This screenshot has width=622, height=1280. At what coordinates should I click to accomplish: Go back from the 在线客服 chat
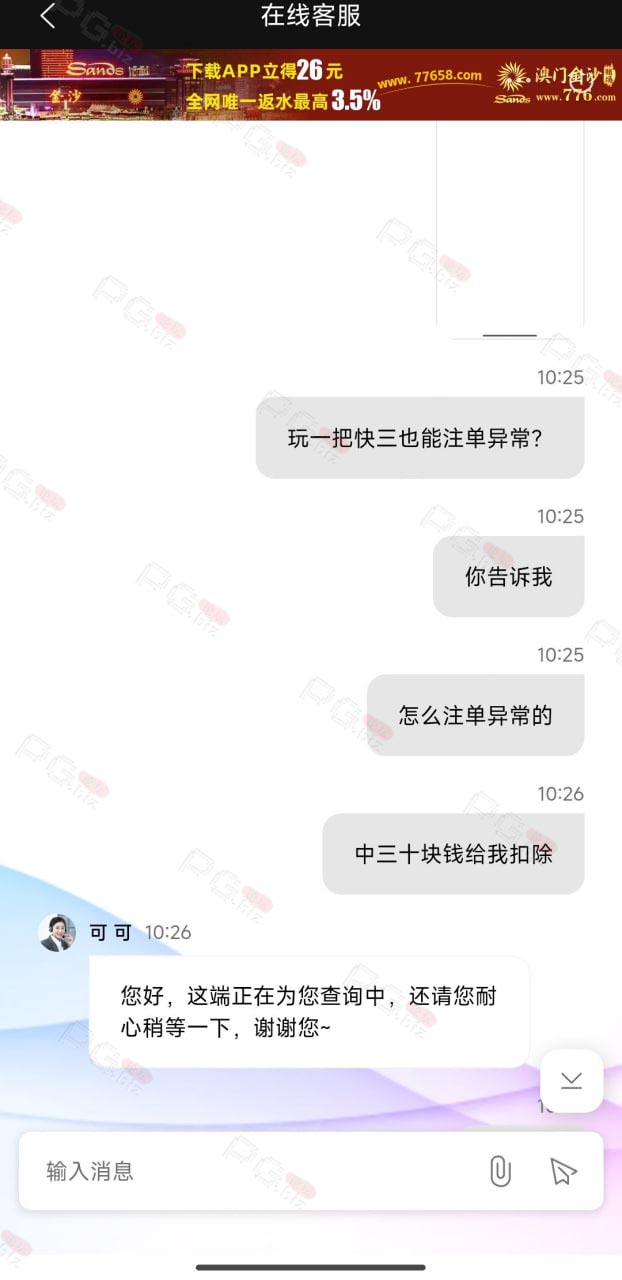point(47,16)
